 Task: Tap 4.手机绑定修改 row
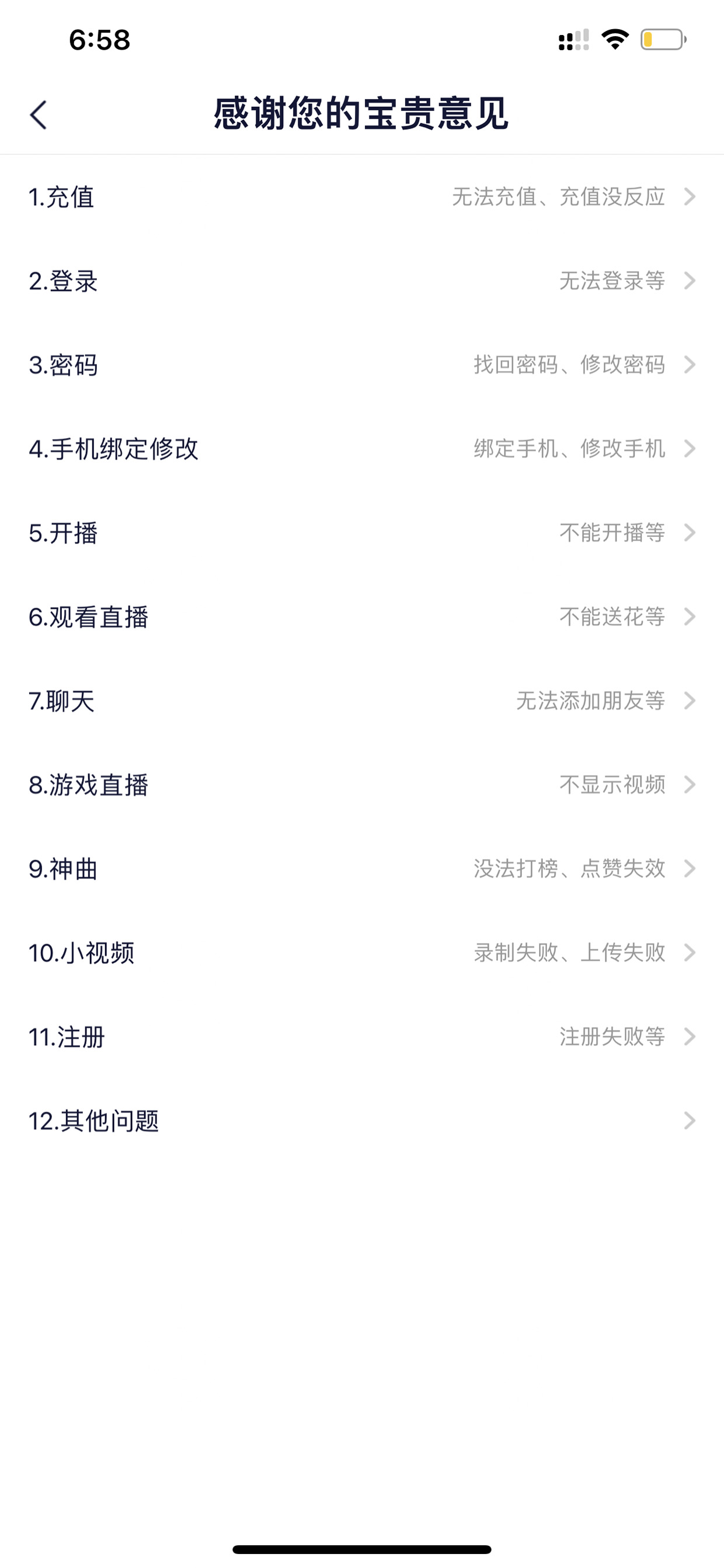(x=362, y=449)
